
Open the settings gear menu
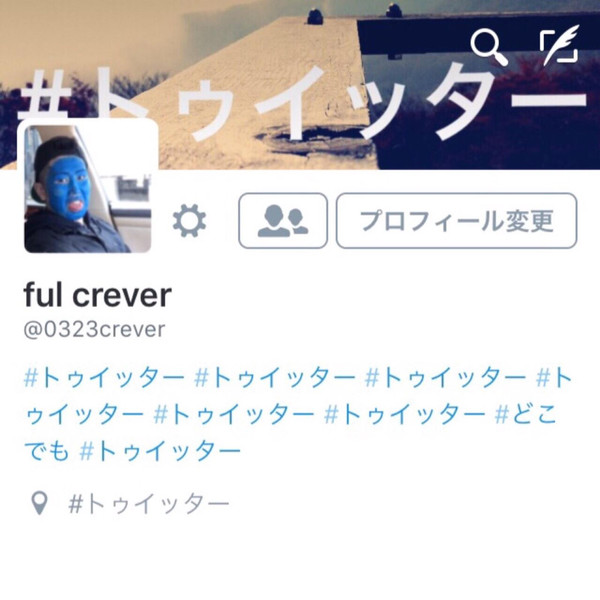point(189,221)
